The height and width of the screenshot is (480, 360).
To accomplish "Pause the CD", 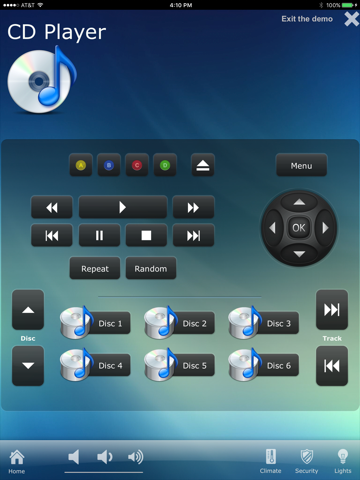I will point(99,235).
